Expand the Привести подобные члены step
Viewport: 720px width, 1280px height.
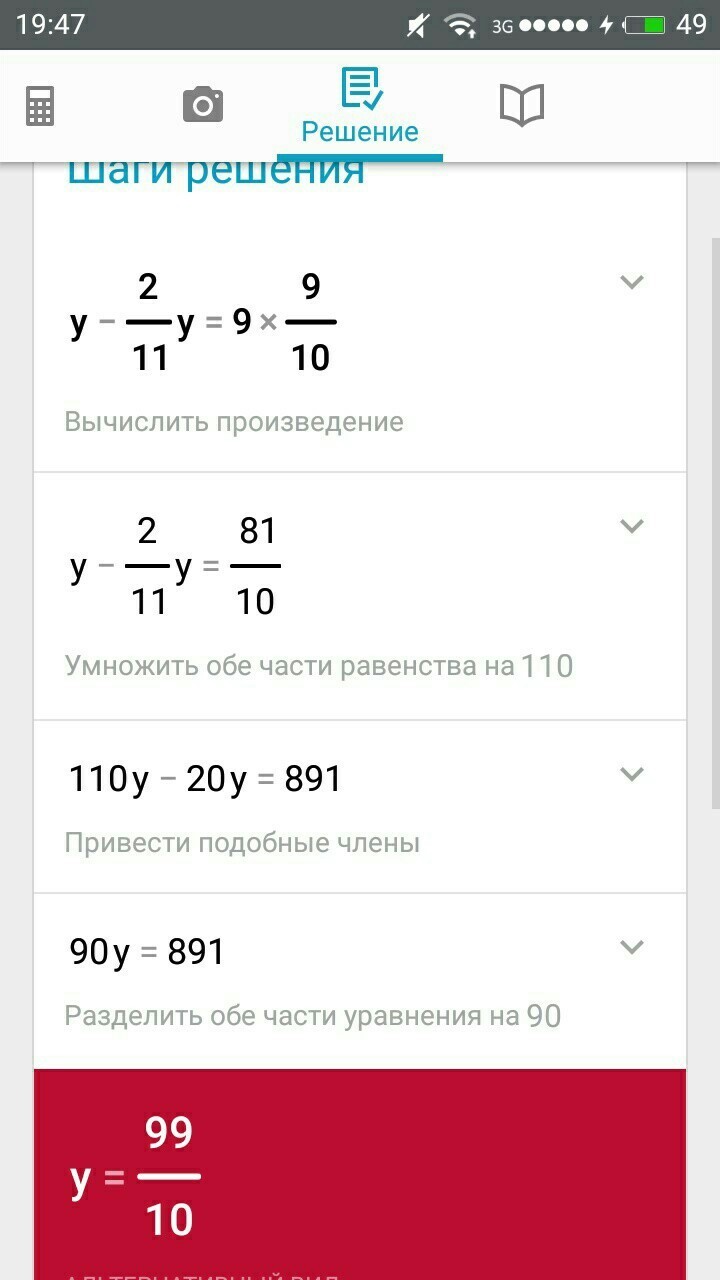coord(631,773)
